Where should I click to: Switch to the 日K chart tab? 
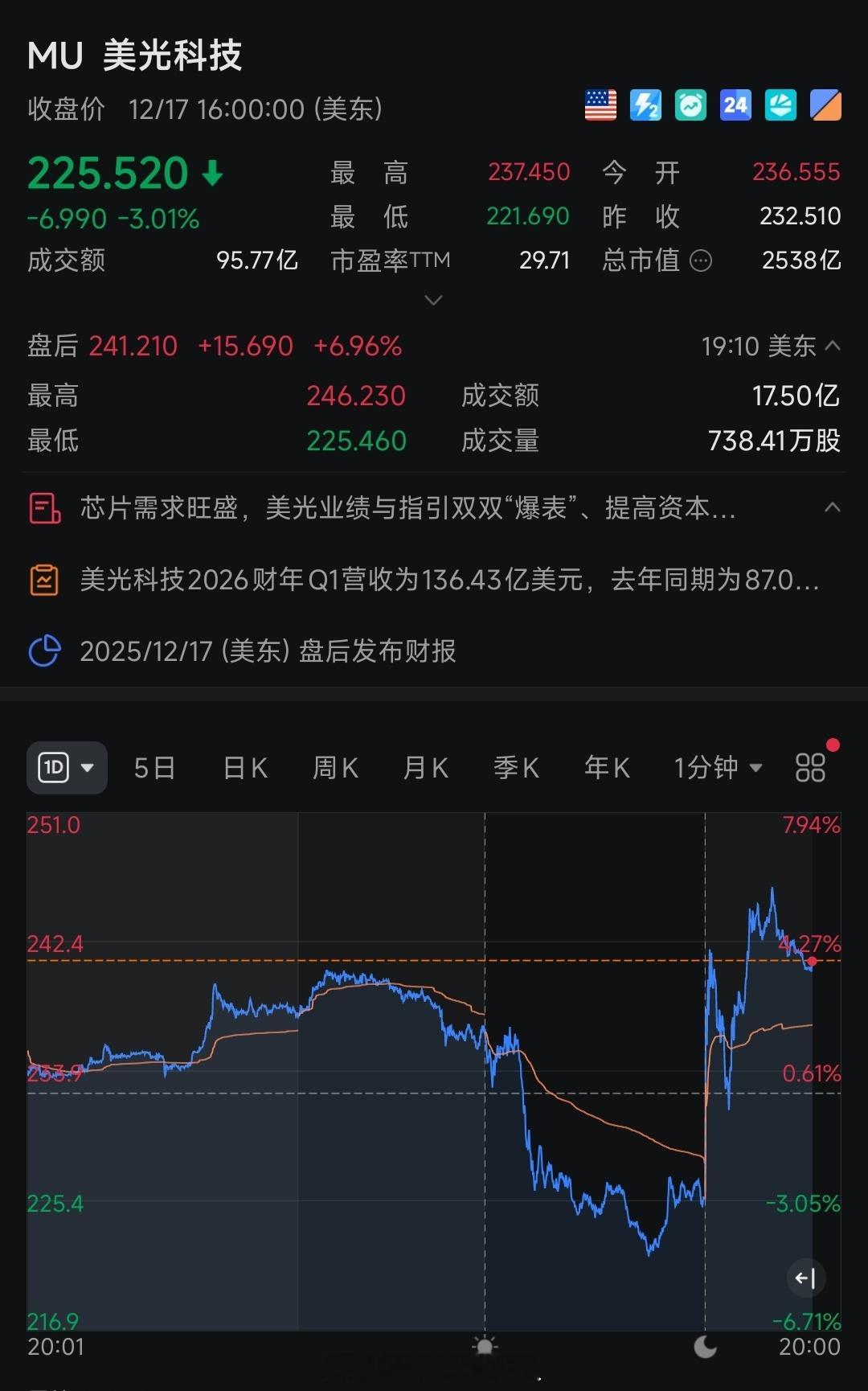click(244, 767)
